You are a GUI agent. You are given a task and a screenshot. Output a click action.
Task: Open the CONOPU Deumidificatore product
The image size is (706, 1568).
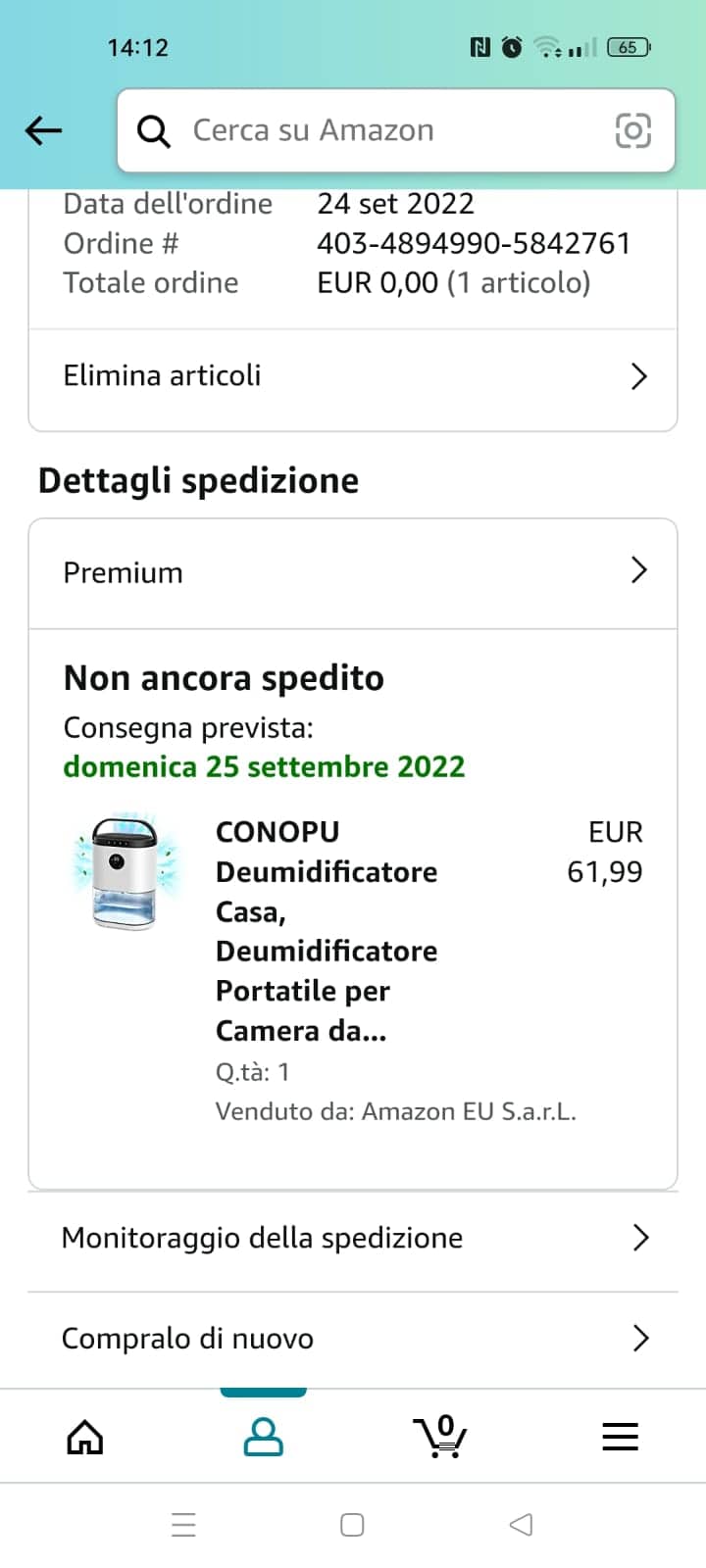(x=327, y=931)
